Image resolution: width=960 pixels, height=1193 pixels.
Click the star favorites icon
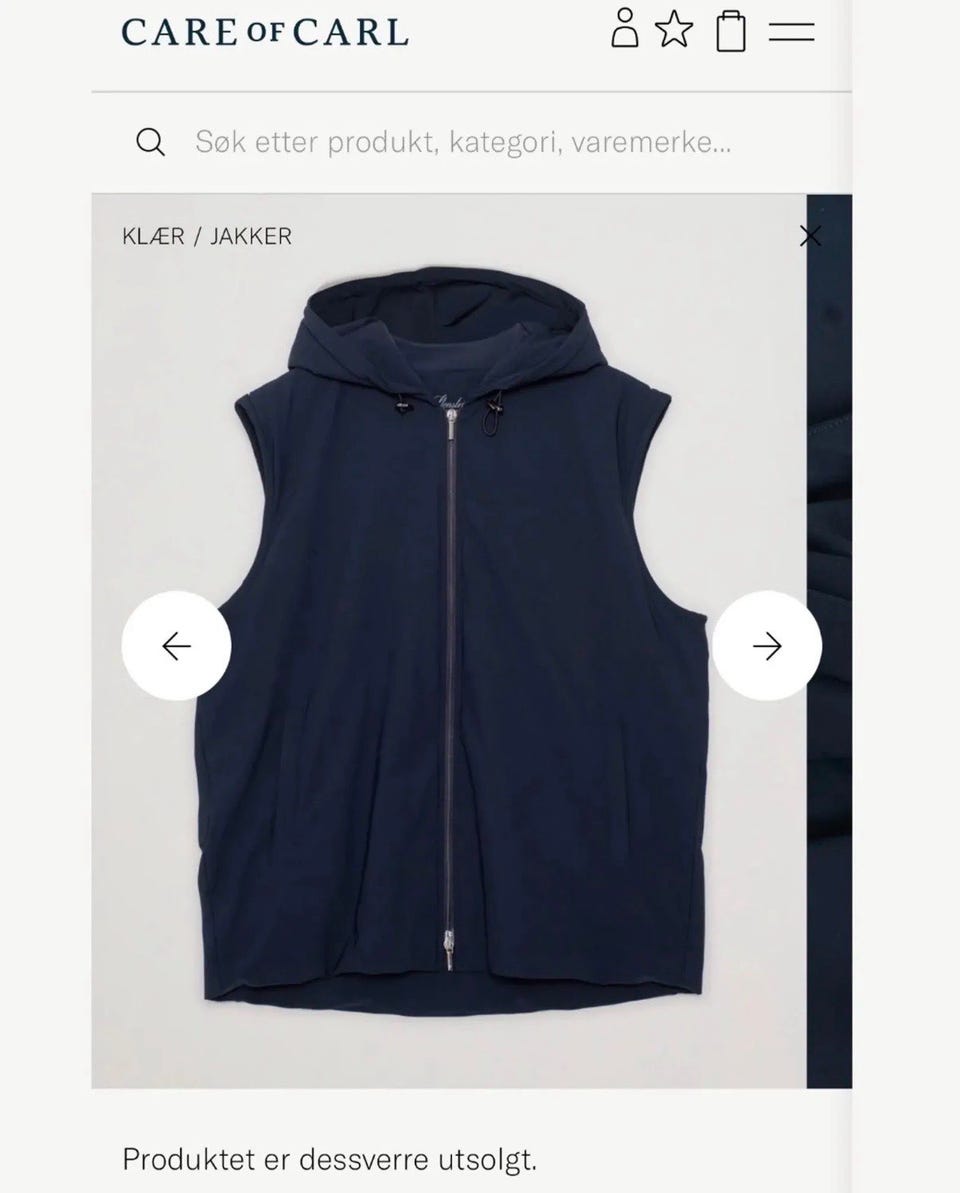click(x=675, y=30)
